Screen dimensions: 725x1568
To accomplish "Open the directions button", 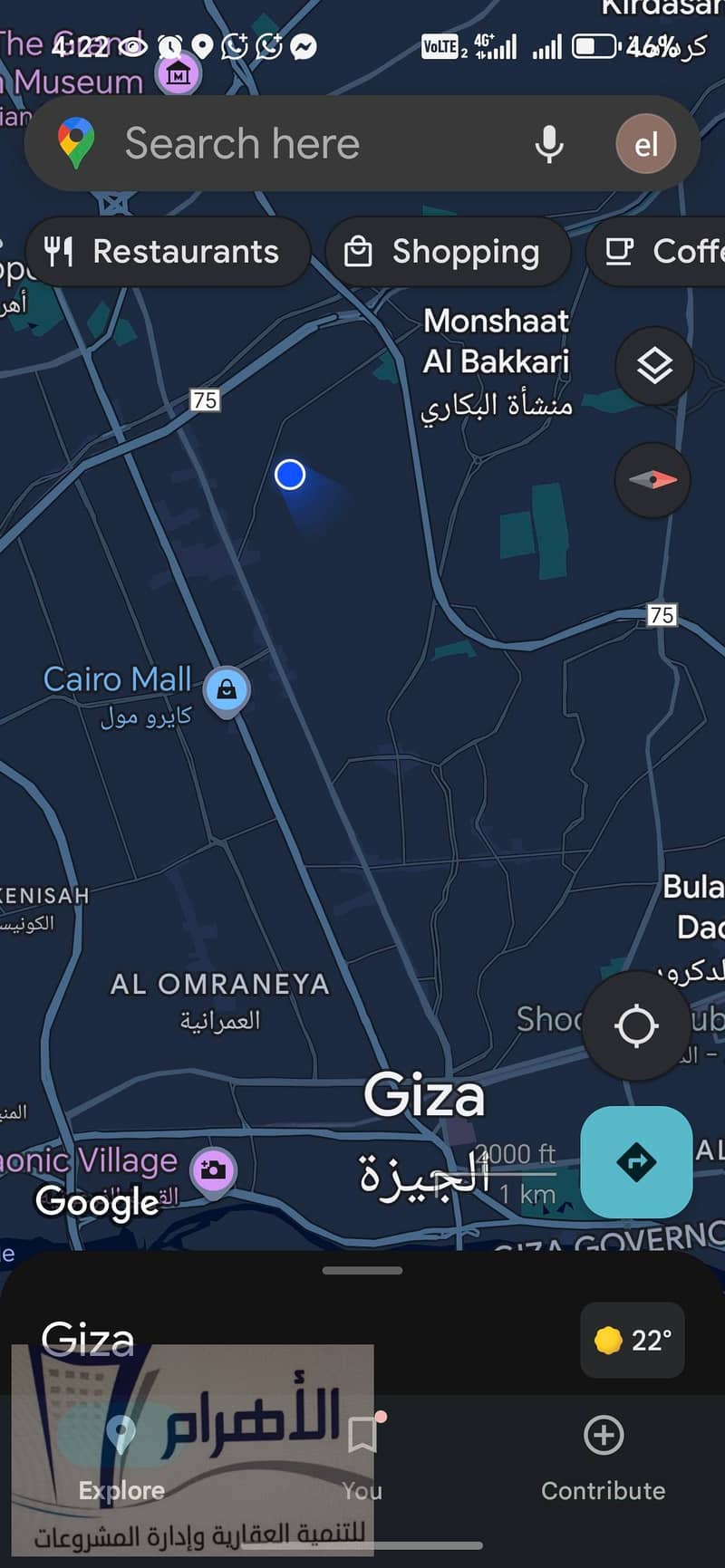I will tap(636, 1161).
